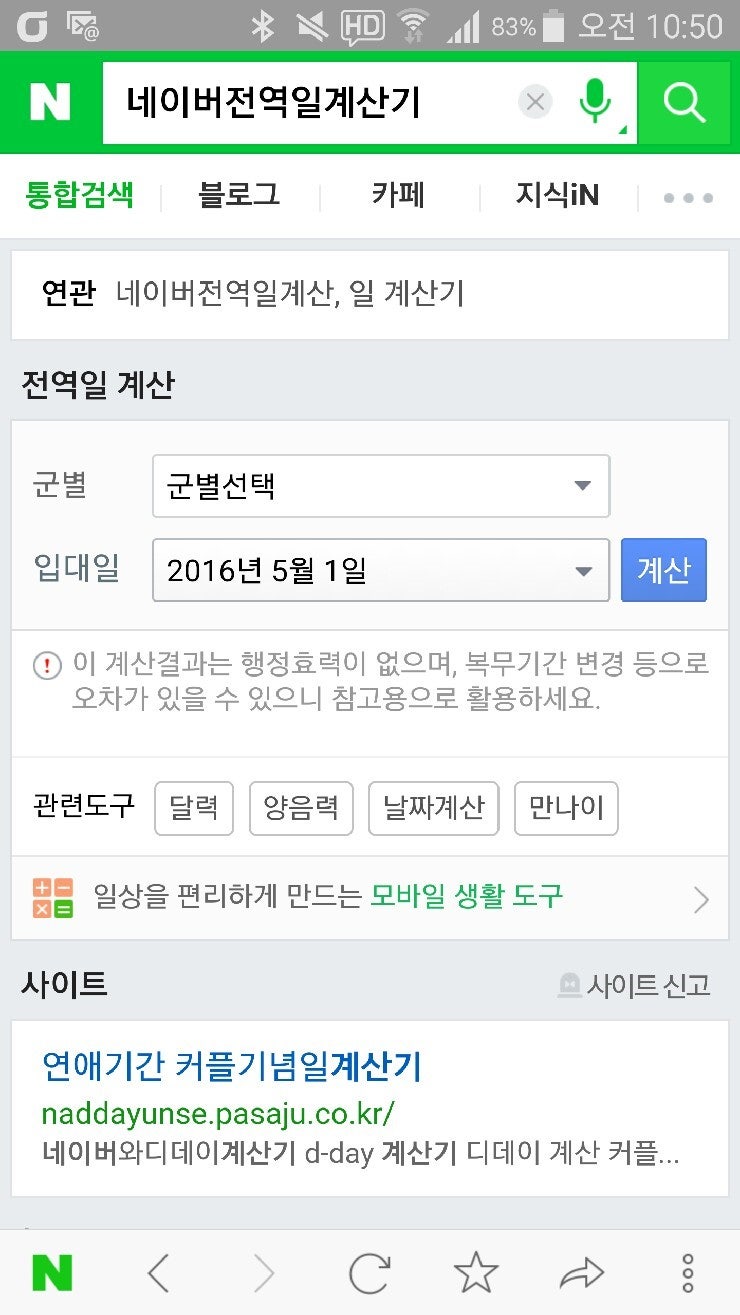740x1315 pixels.
Task: Reload the page from the bottom toolbar
Action: point(369,1273)
